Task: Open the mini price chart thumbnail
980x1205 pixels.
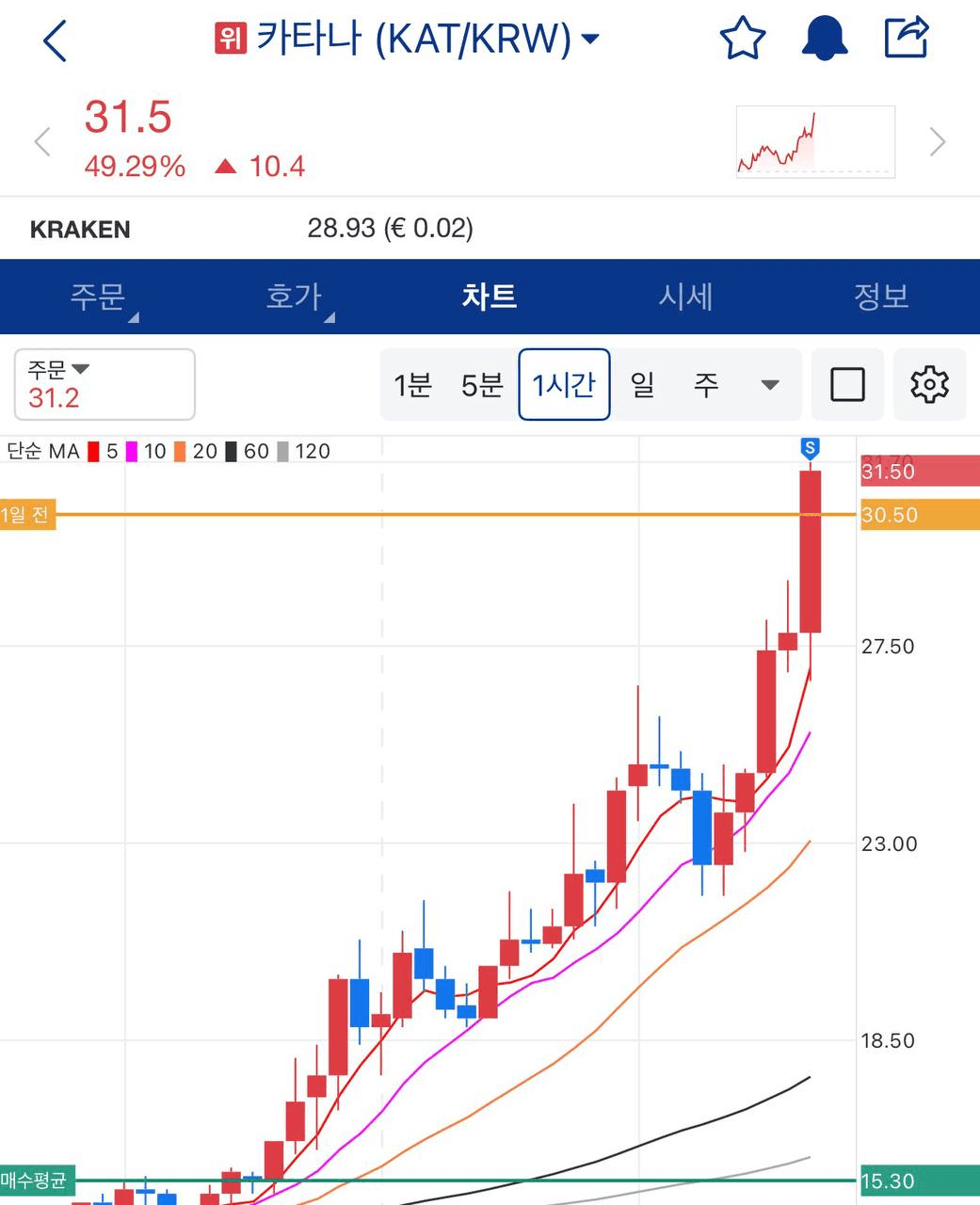Action: click(815, 142)
